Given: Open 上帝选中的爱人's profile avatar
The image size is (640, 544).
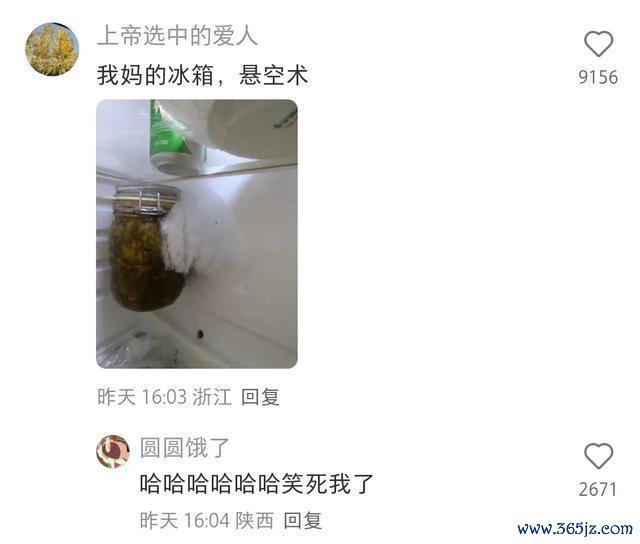Looking at the screenshot, I should (x=52, y=48).
